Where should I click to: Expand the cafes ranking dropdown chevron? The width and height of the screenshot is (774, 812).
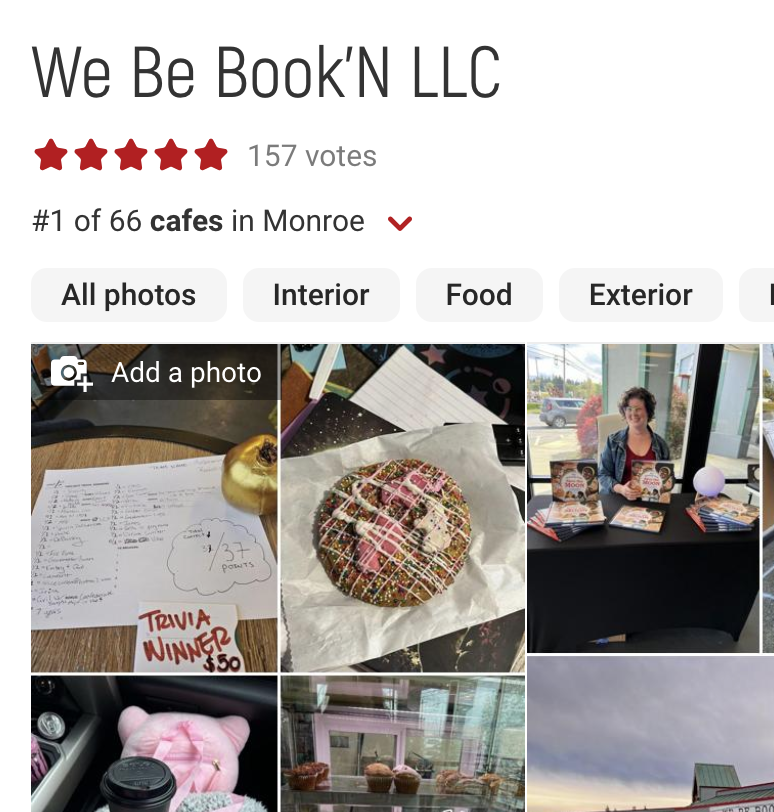pyautogui.click(x=400, y=223)
